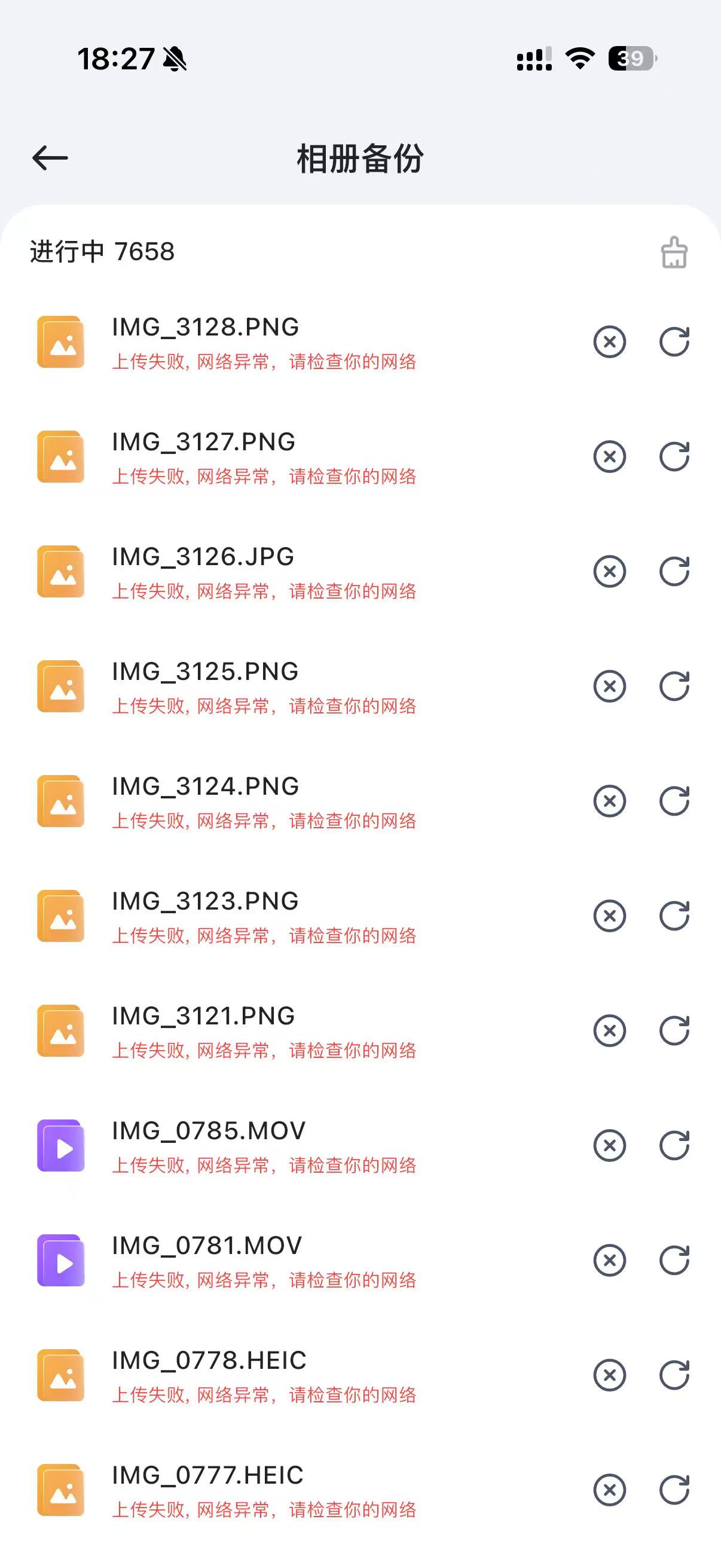721x1568 pixels.
Task: Restart the failed IMG_3124.PNG upload
Action: [674, 801]
